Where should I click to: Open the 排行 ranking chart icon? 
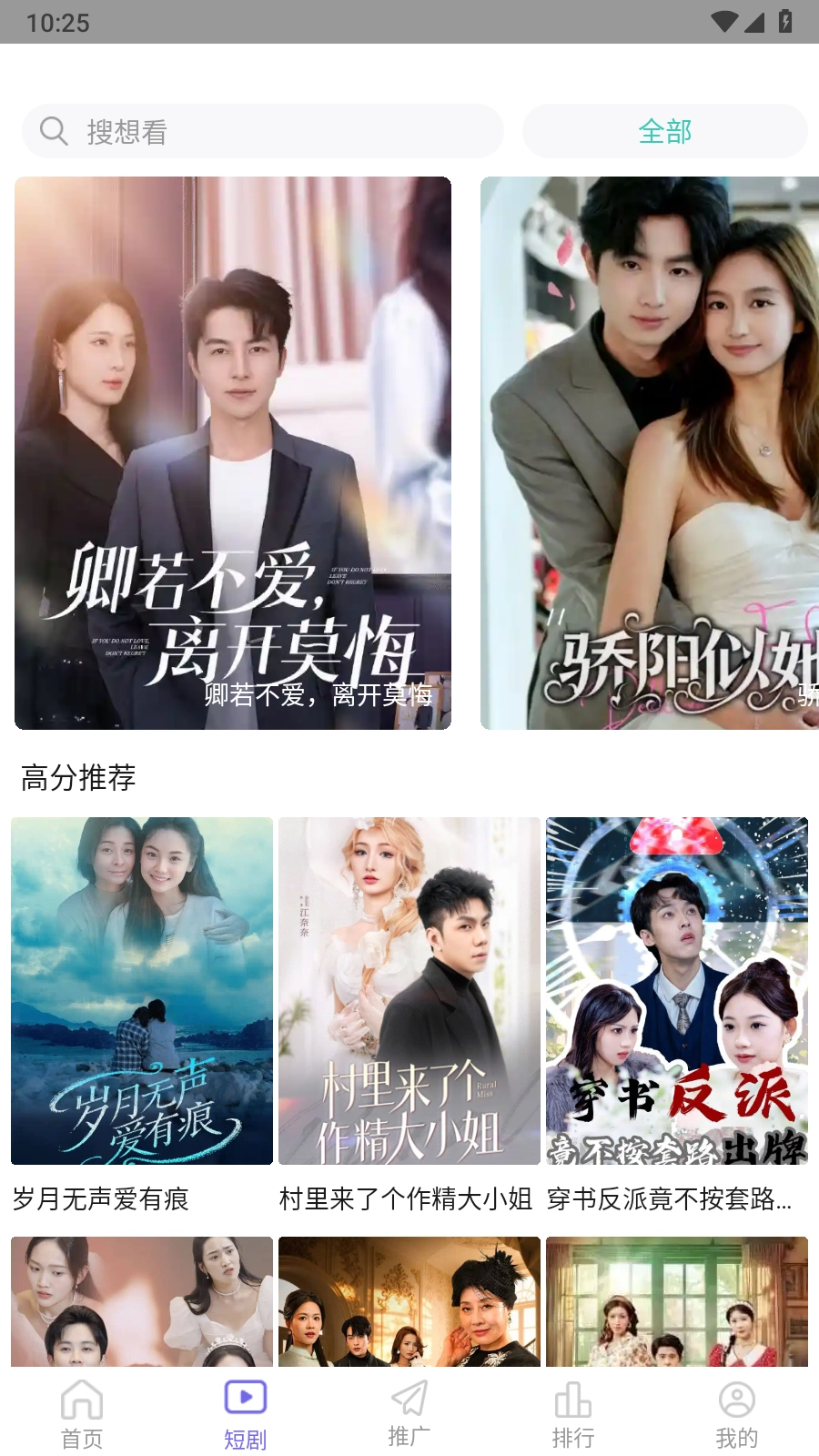(572, 1399)
